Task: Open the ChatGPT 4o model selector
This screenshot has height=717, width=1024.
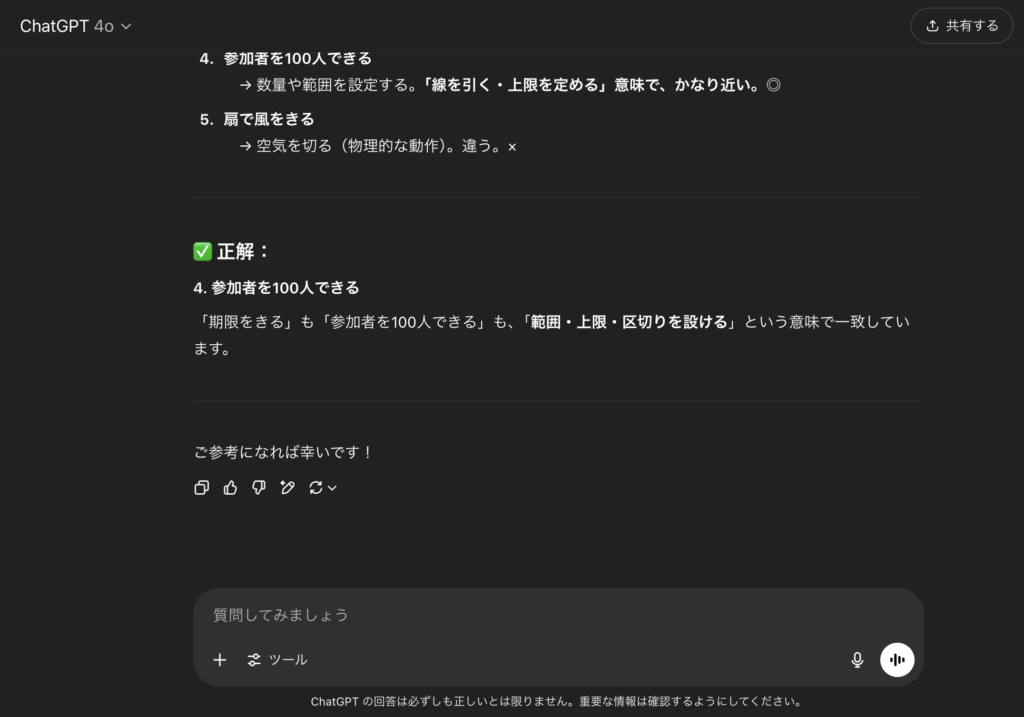Action: [x=76, y=26]
